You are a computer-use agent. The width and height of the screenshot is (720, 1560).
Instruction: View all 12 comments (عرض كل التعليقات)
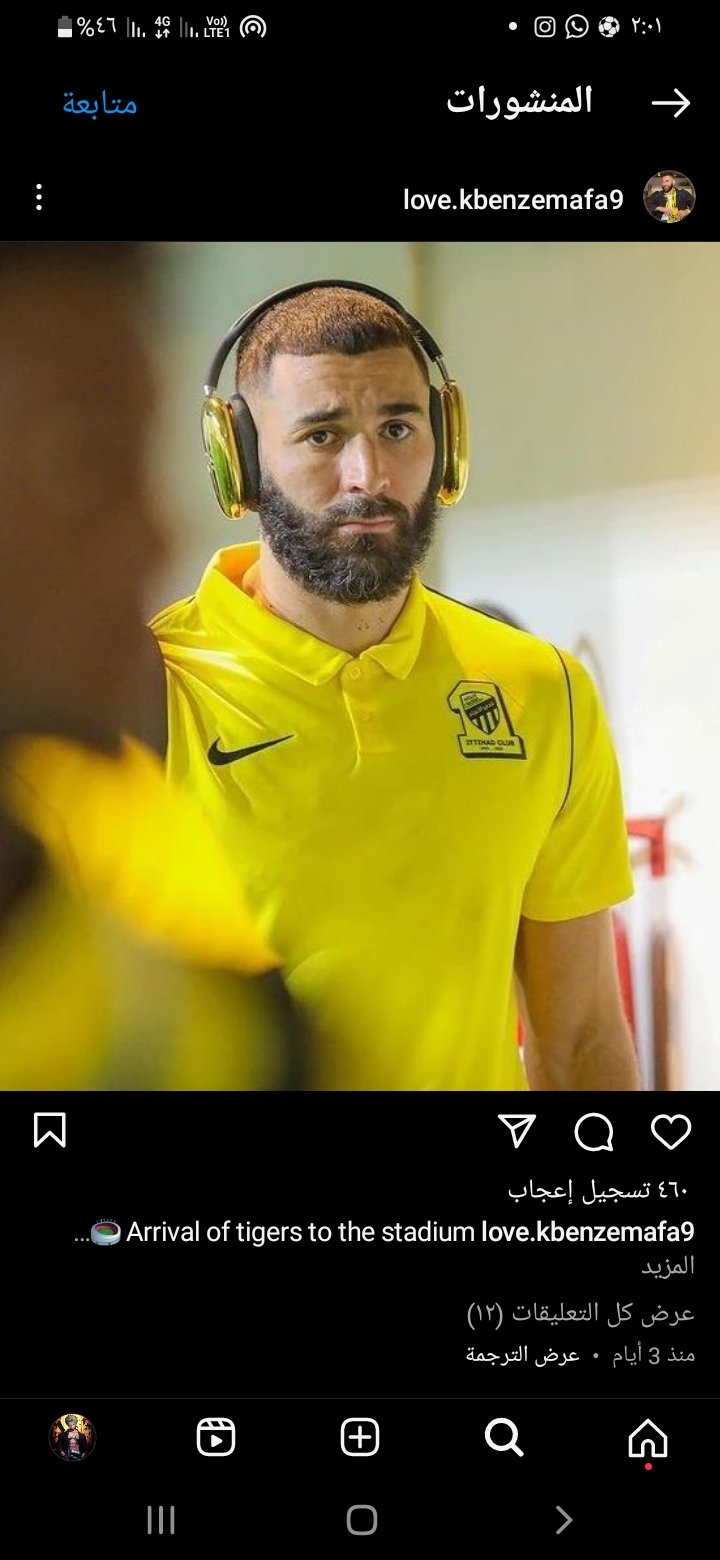click(580, 1313)
